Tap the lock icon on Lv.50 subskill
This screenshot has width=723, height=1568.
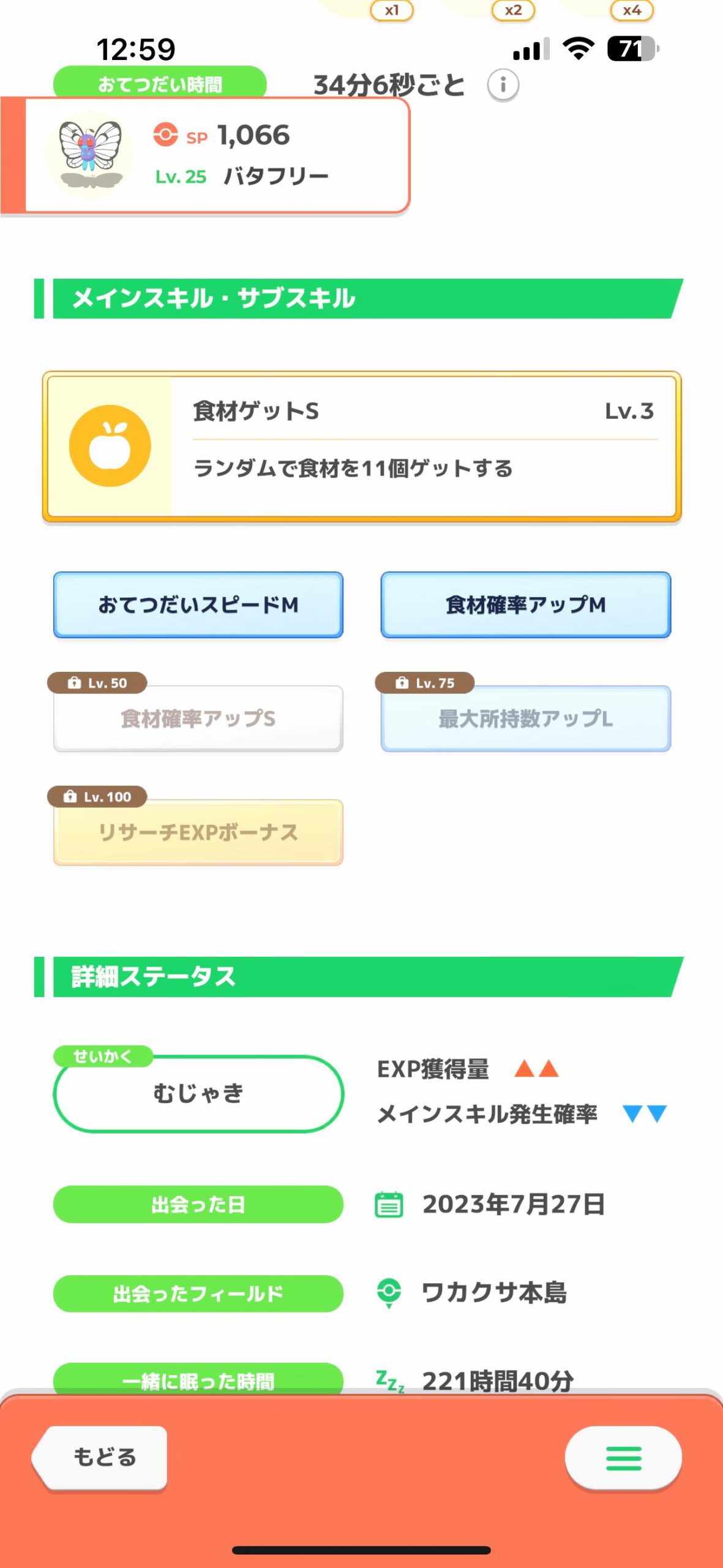point(76,683)
